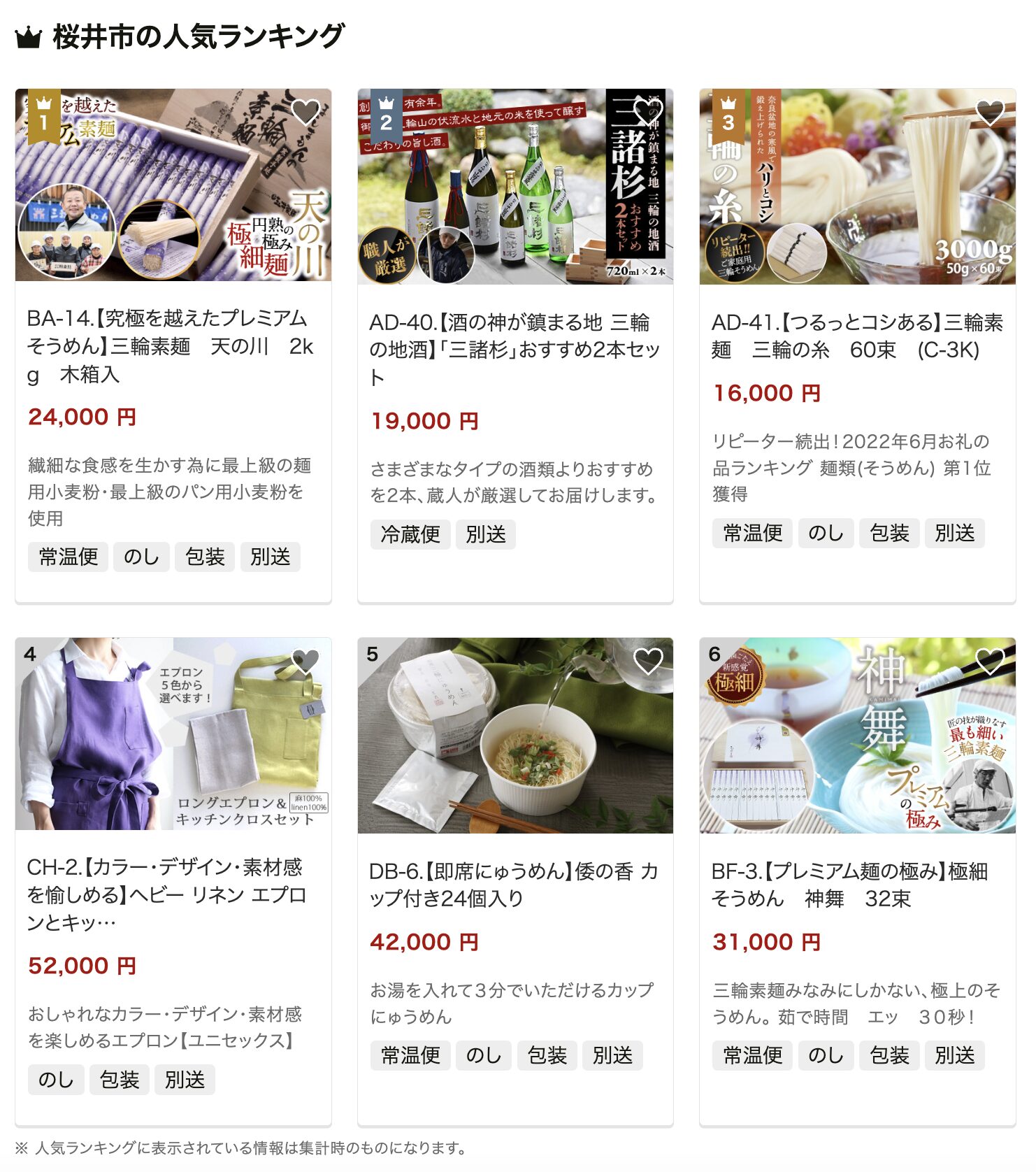Open the AD-41 三輪の糸 60束 card
Image resolution: width=1036 pixels, height=1172 pixels.
pyautogui.click(x=857, y=336)
